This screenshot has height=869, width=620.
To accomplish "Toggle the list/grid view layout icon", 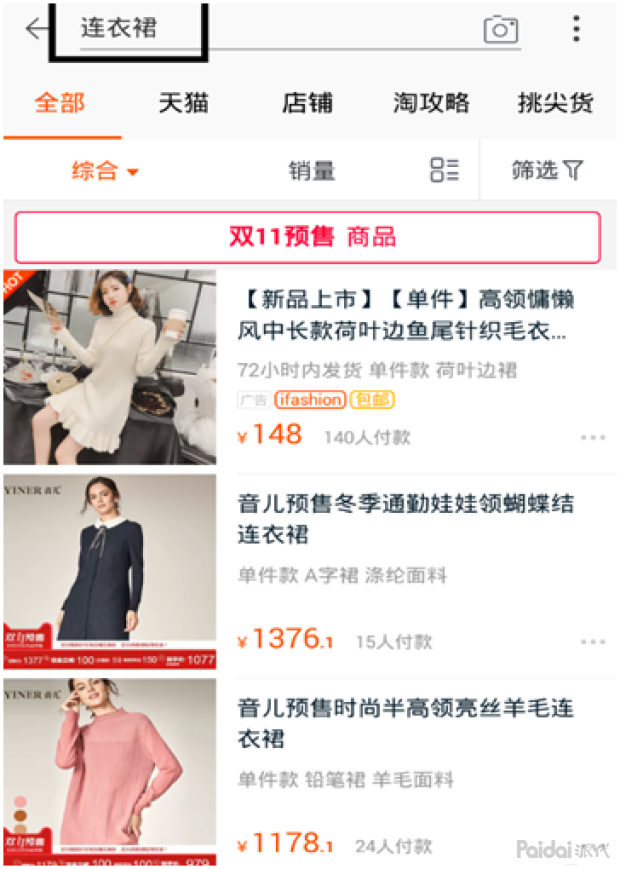I will coord(444,170).
